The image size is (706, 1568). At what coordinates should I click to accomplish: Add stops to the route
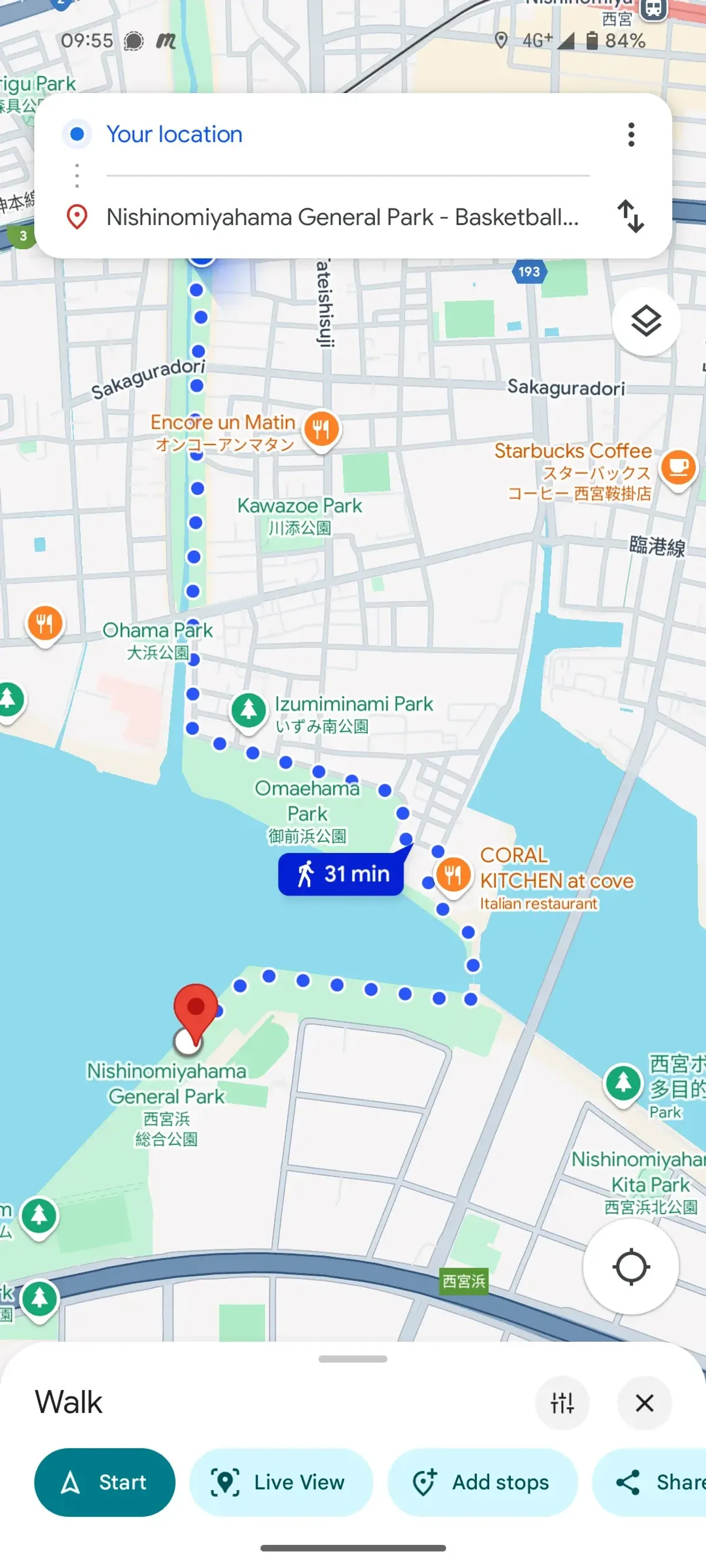pyautogui.click(x=483, y=1482)
